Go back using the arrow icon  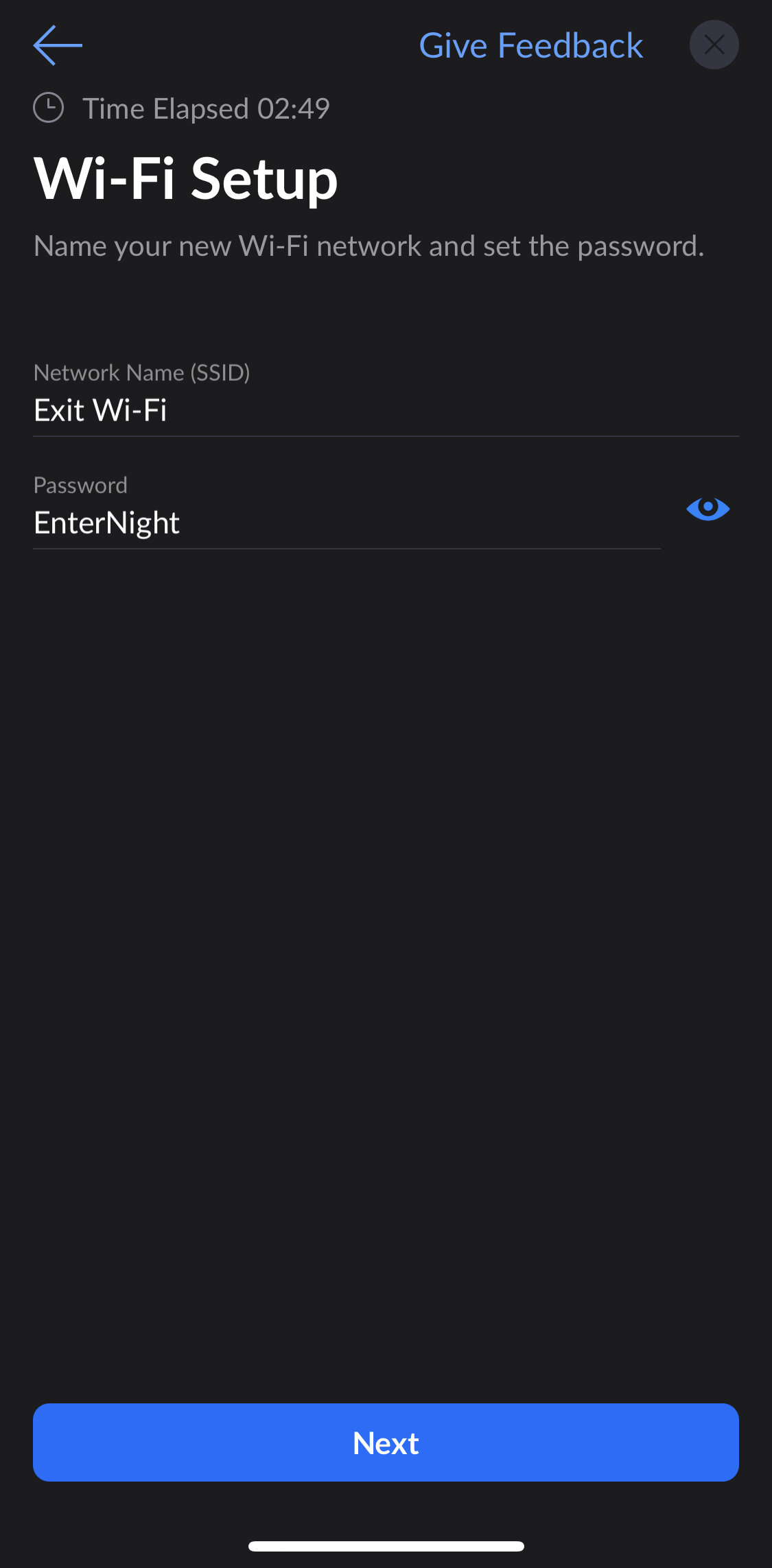58,45
